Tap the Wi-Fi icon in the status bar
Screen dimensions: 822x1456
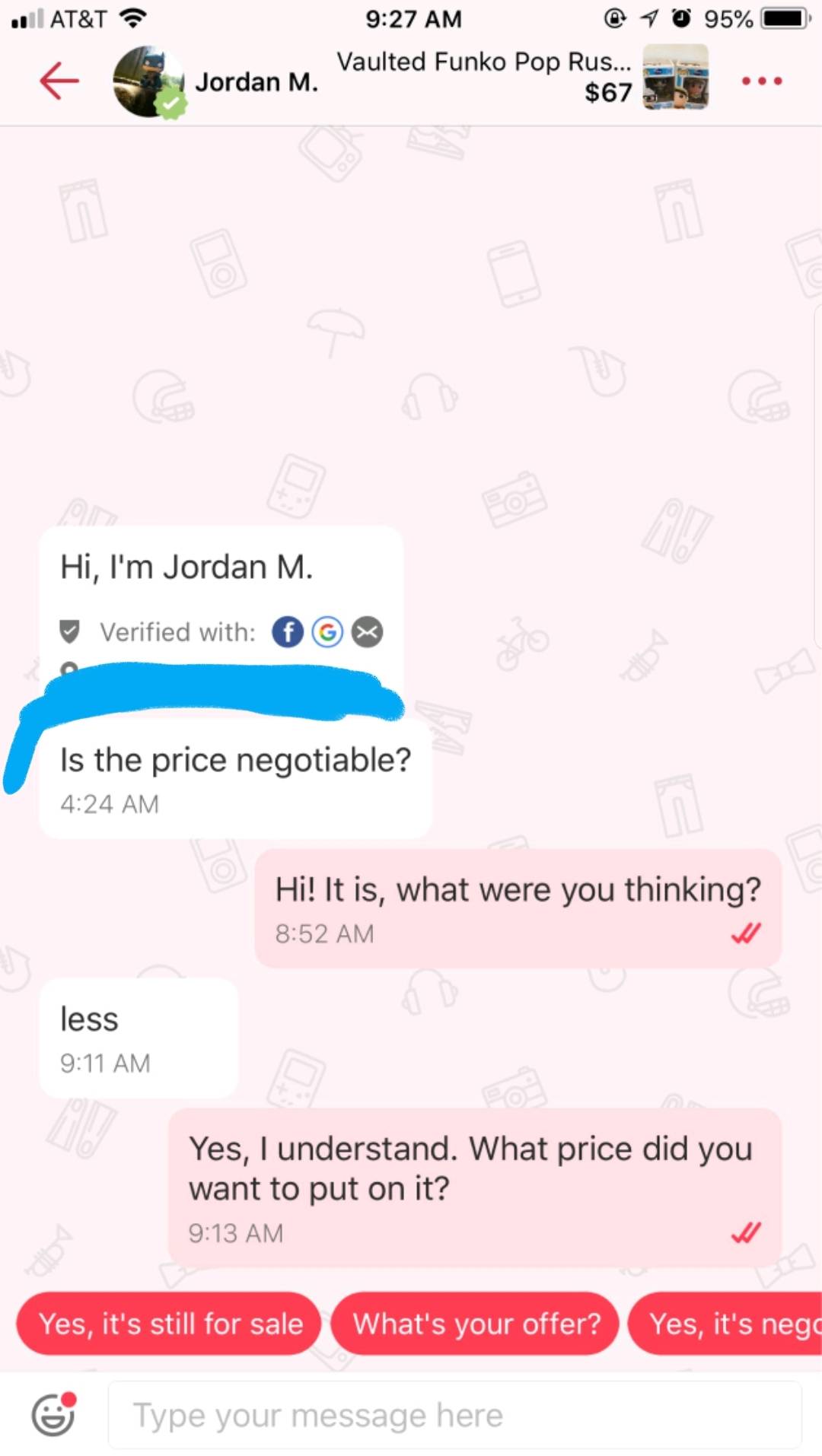pos(134,17)
